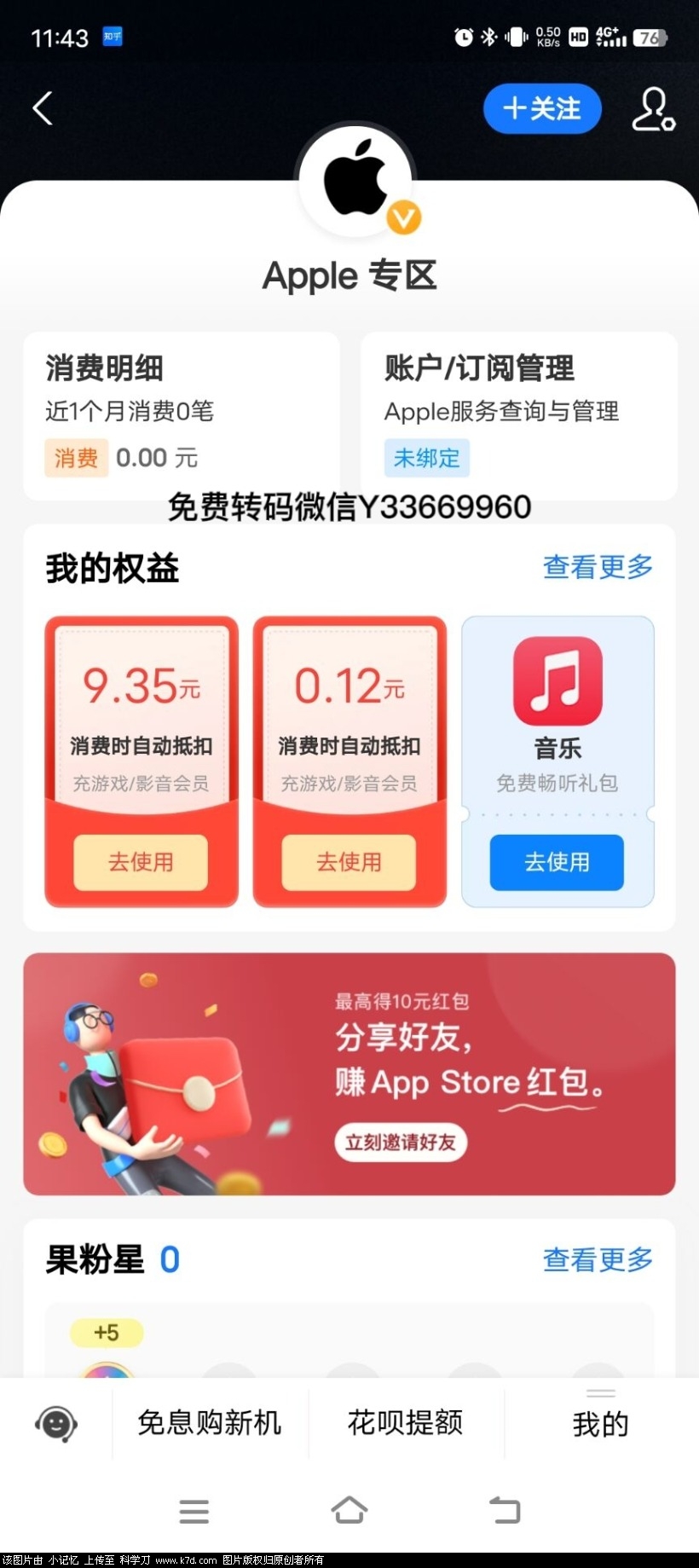This screenshot has width=699, height=1568.
Task: Use the 音乐 free listening pack
Action: (x=557, y=862)
